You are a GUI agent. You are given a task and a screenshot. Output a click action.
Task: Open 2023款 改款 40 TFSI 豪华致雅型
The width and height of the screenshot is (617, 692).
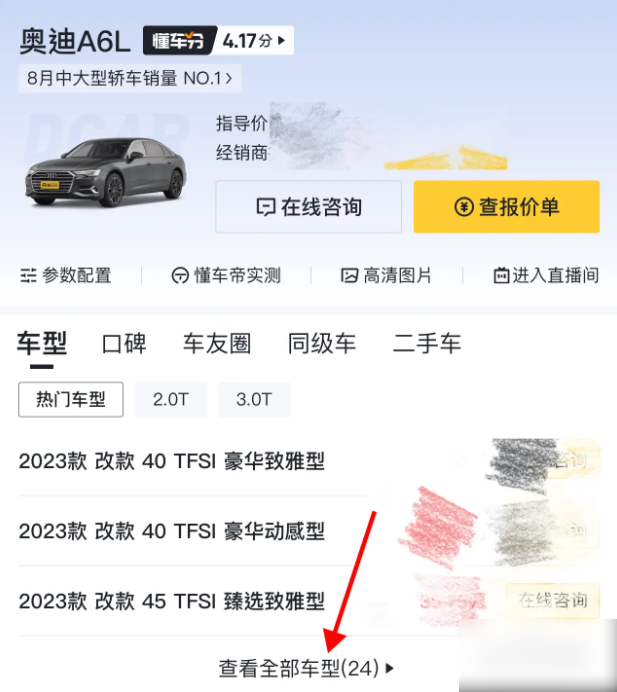pyautogui.click(x=171, y=461)
